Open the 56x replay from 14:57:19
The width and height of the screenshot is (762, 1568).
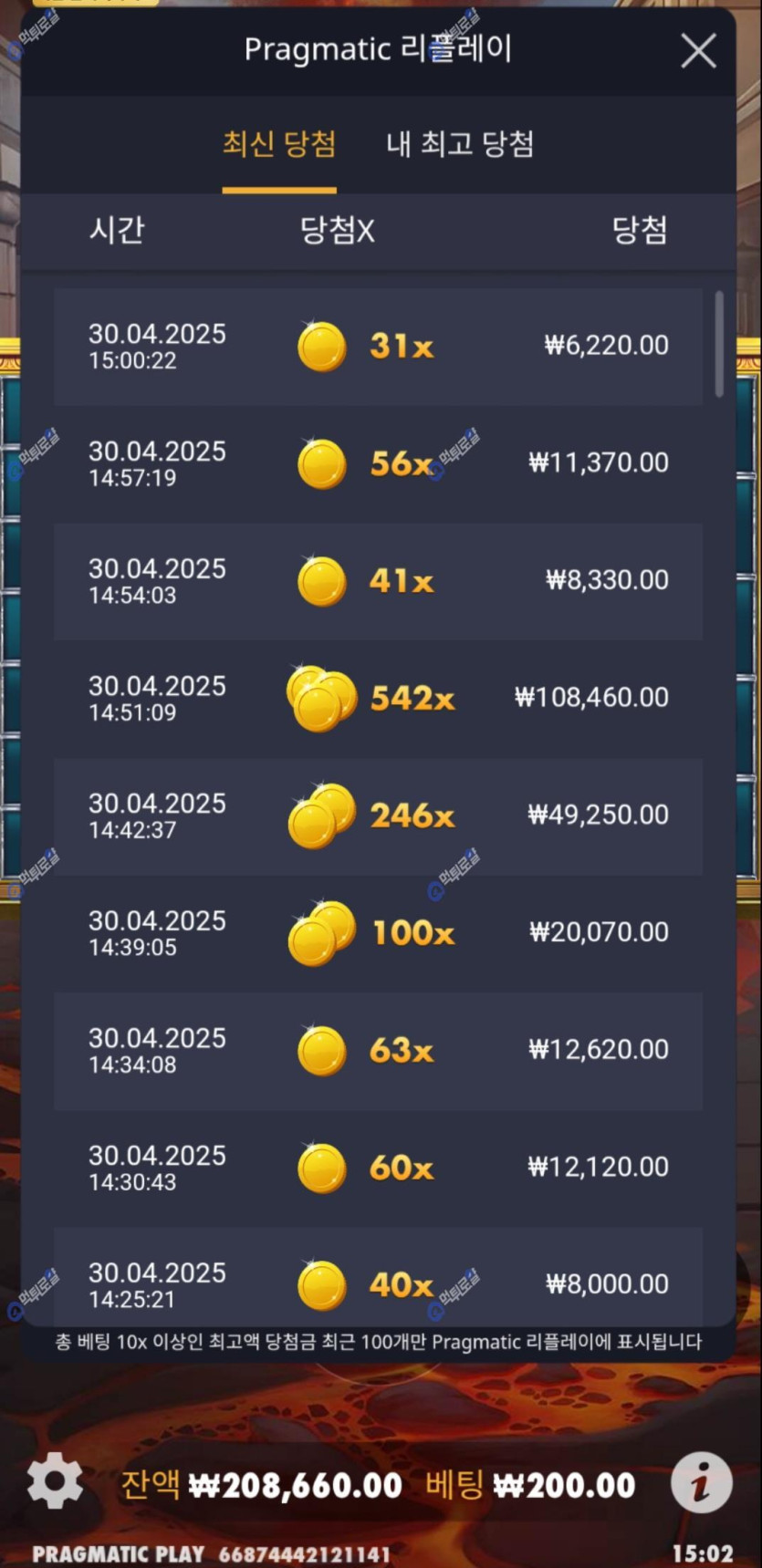click(378, 463)
